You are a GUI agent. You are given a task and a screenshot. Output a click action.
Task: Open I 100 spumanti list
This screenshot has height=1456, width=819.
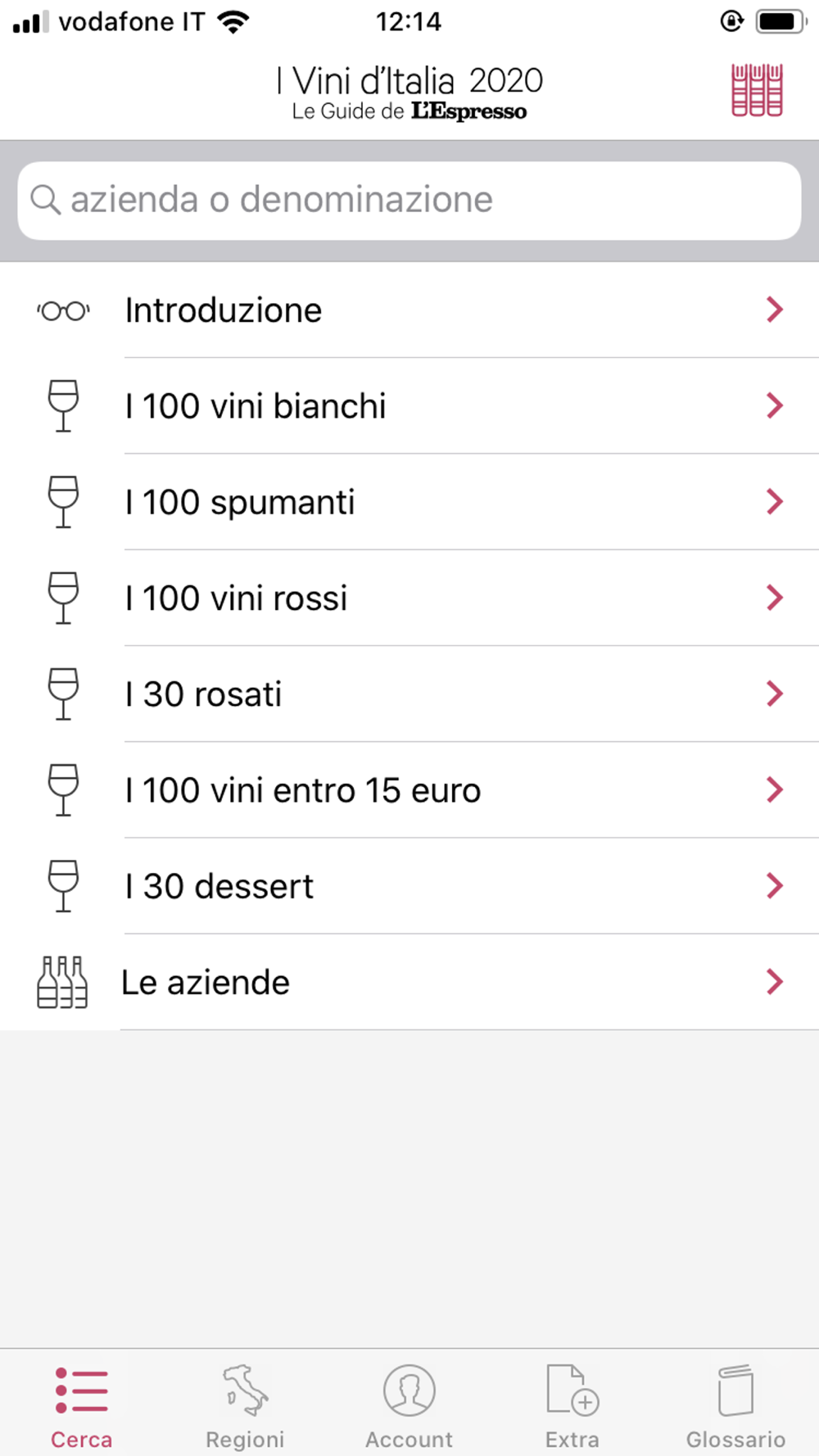pyautogui.click(x=409, y=502)
